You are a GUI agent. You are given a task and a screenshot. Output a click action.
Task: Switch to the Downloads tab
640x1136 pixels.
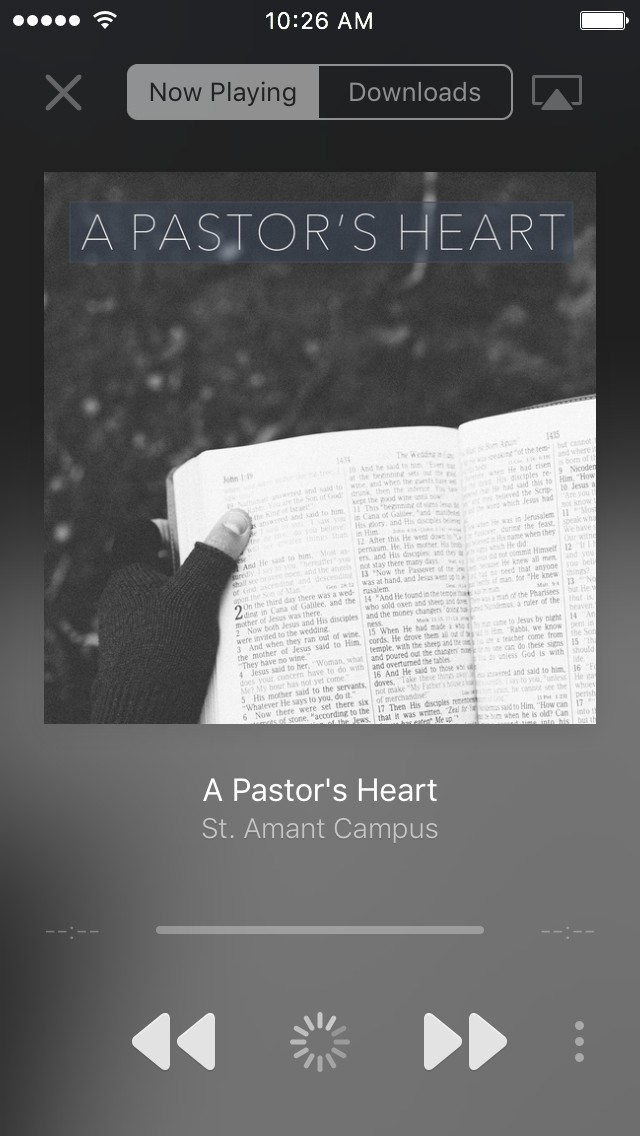point(415,92)
